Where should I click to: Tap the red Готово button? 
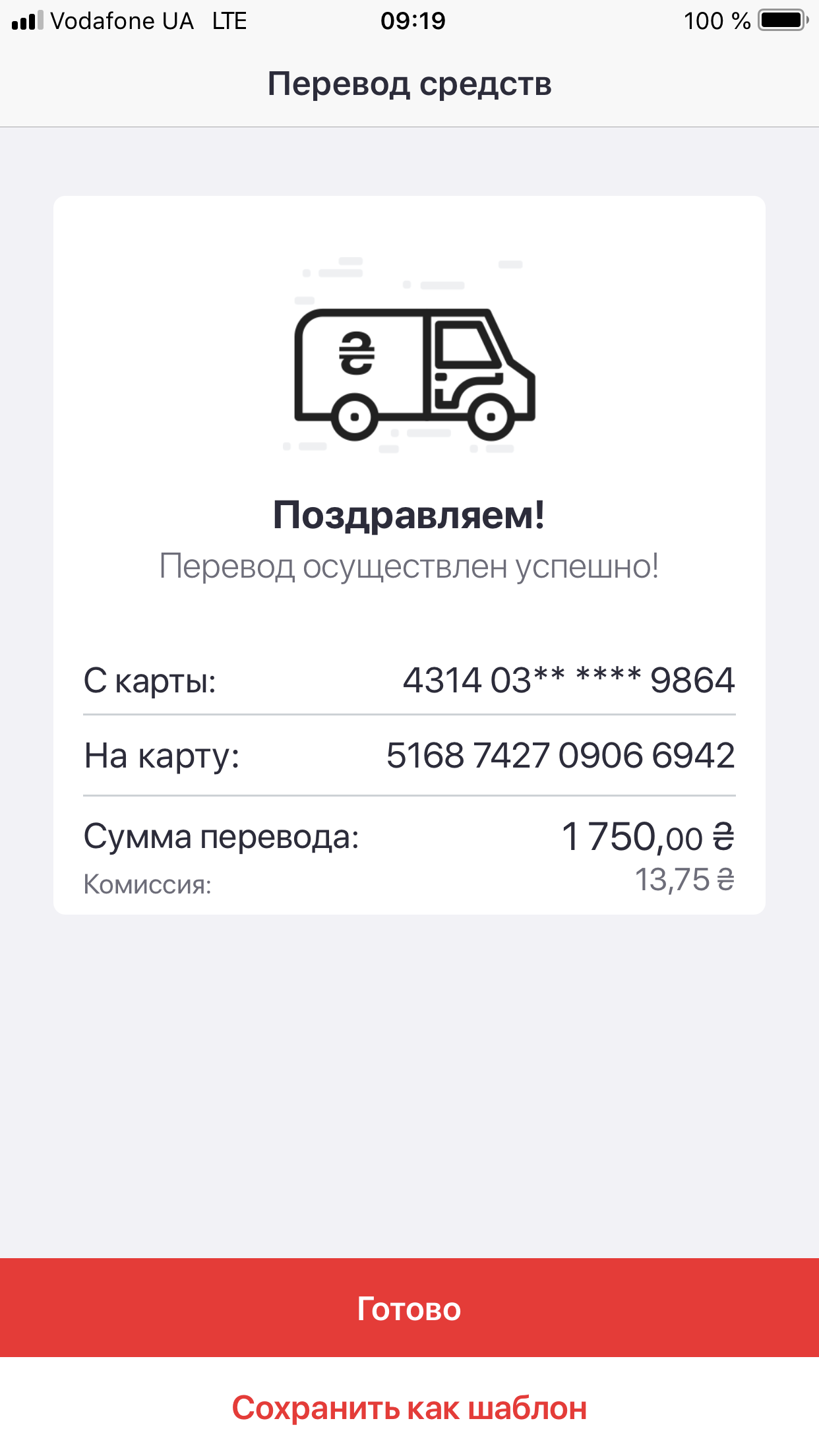[409, 1308]
